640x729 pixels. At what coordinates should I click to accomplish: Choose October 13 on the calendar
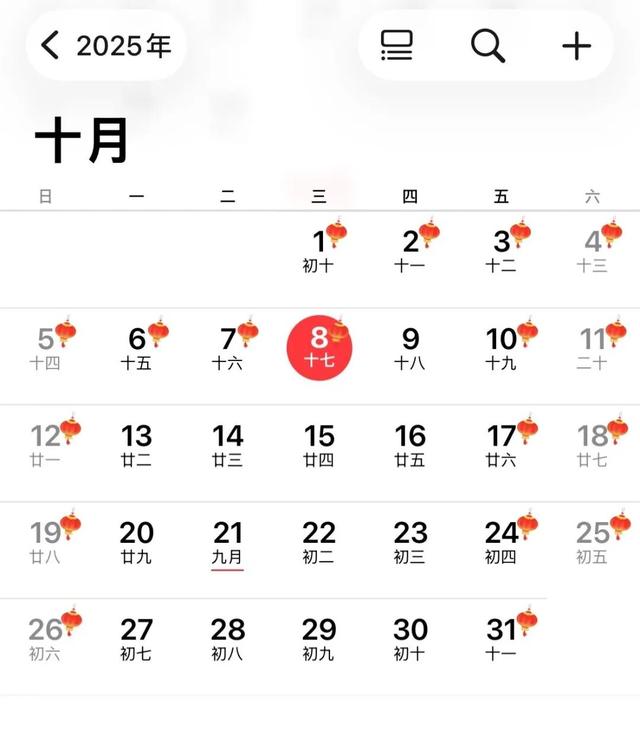[x=137, y=444]
